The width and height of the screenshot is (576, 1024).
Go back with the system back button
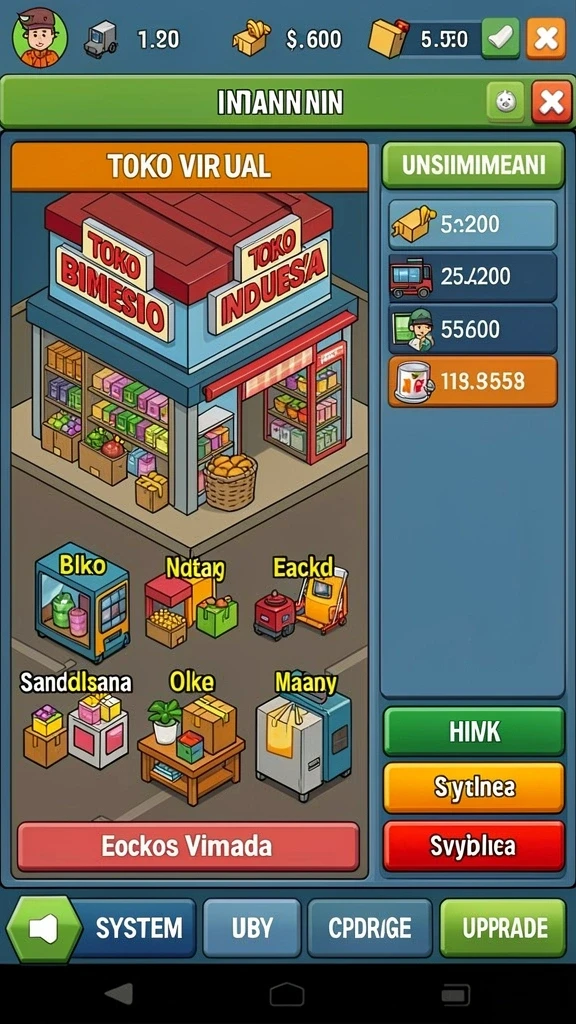(120, 994)
